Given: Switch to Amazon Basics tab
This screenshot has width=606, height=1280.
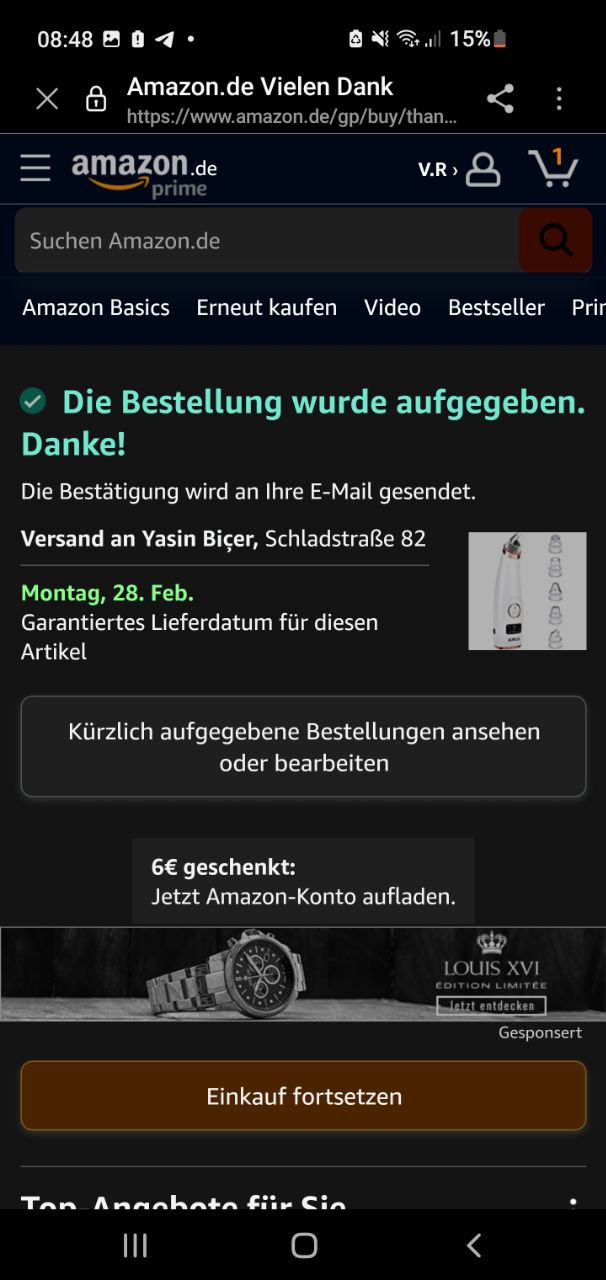Looking at the screenshot, I should 96,308.
